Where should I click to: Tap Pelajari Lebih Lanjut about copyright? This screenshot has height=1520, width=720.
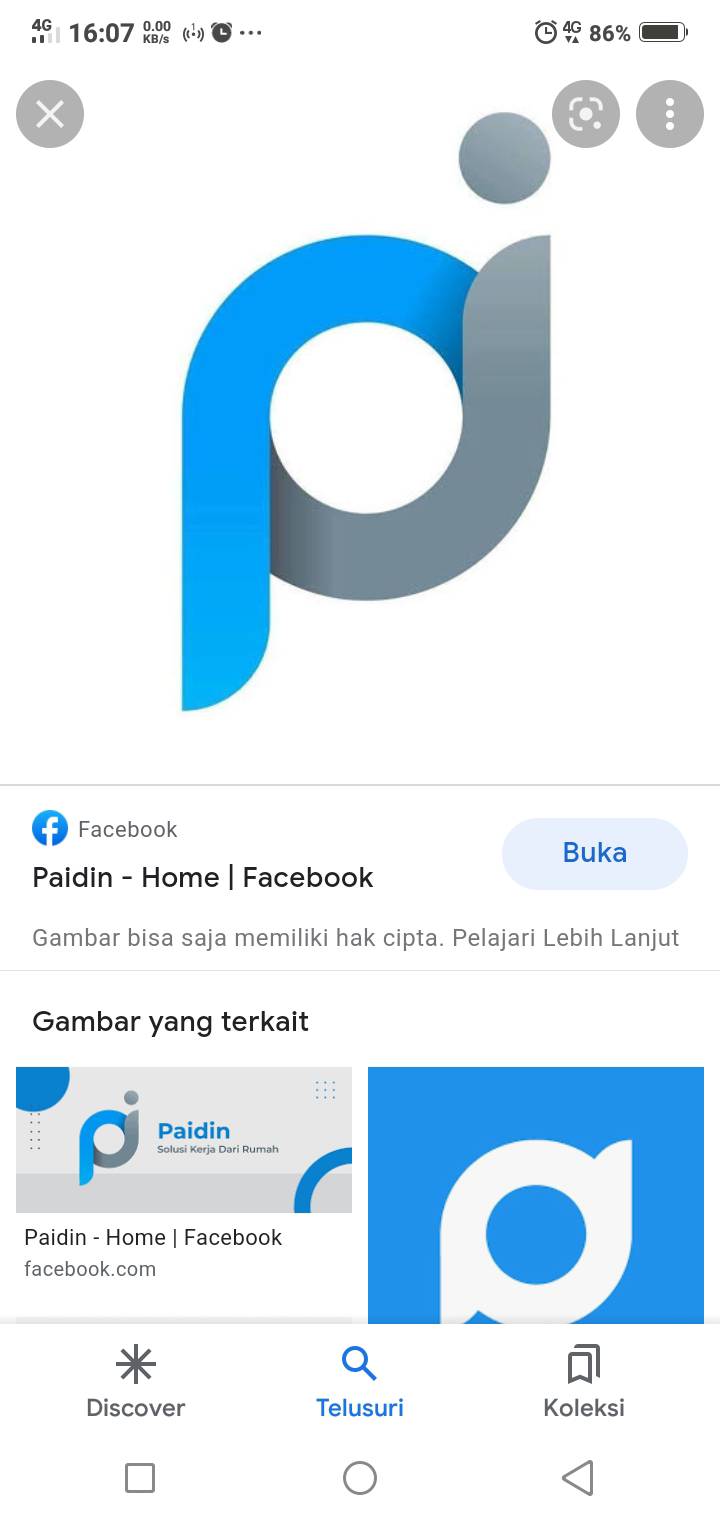coord(566,938)
